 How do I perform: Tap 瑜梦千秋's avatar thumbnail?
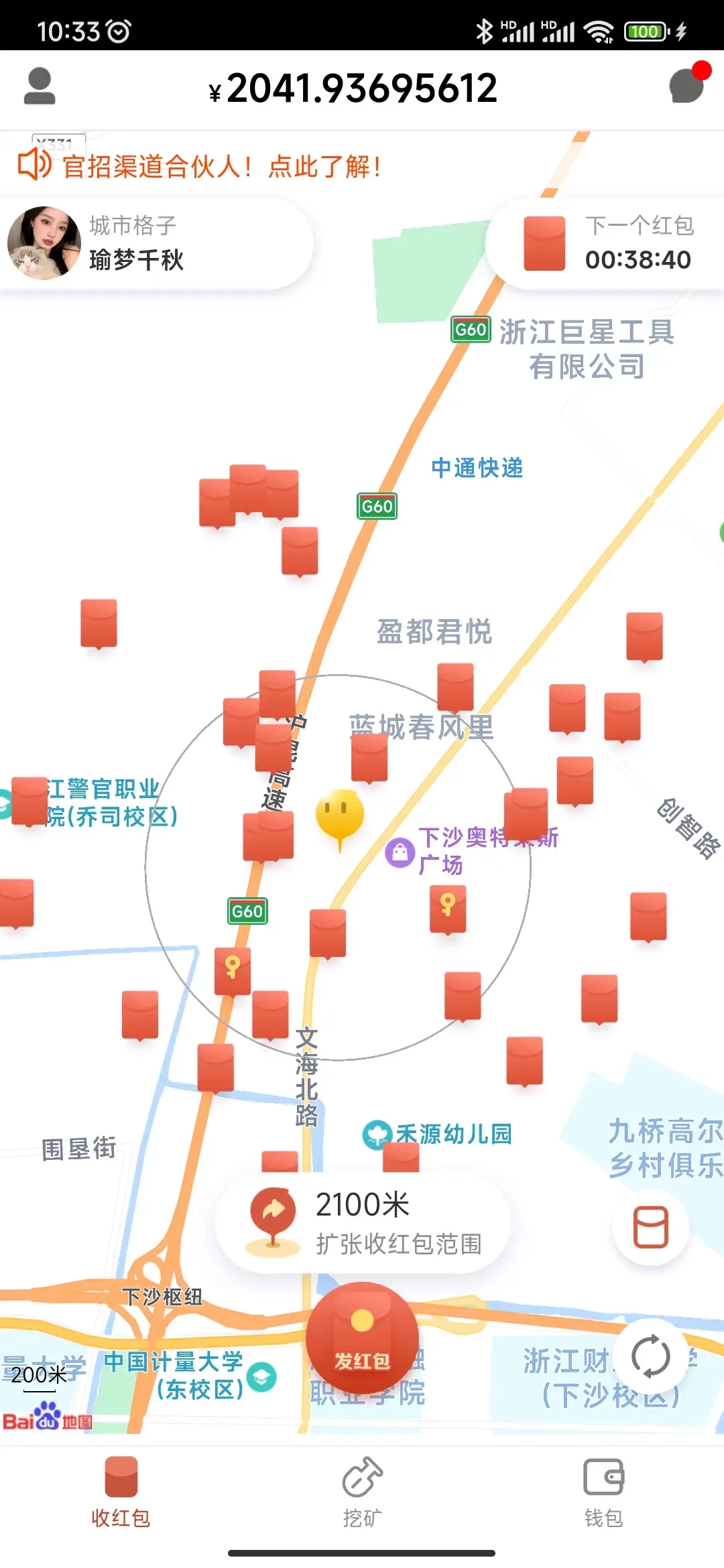[x=44, y=245]
